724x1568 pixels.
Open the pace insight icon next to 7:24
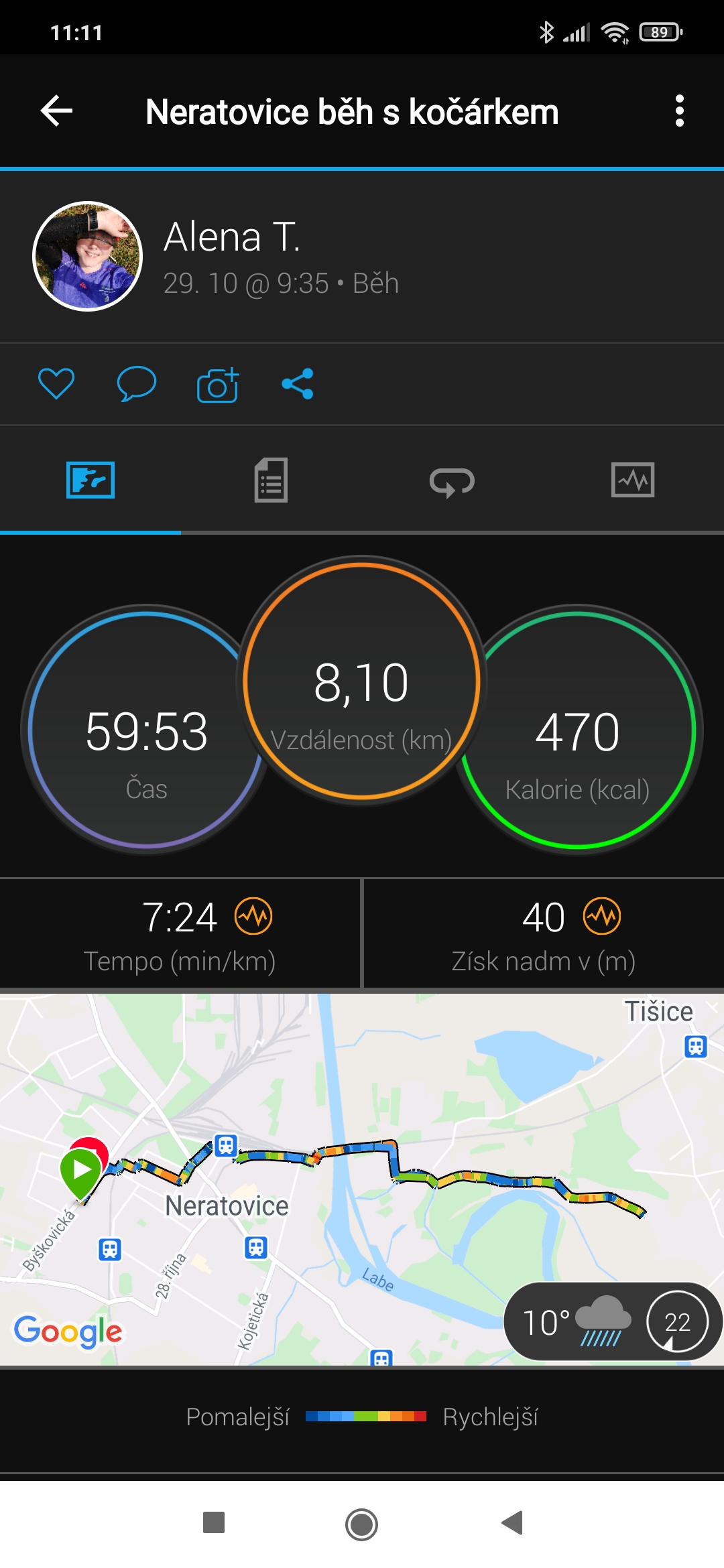point(253,916)
